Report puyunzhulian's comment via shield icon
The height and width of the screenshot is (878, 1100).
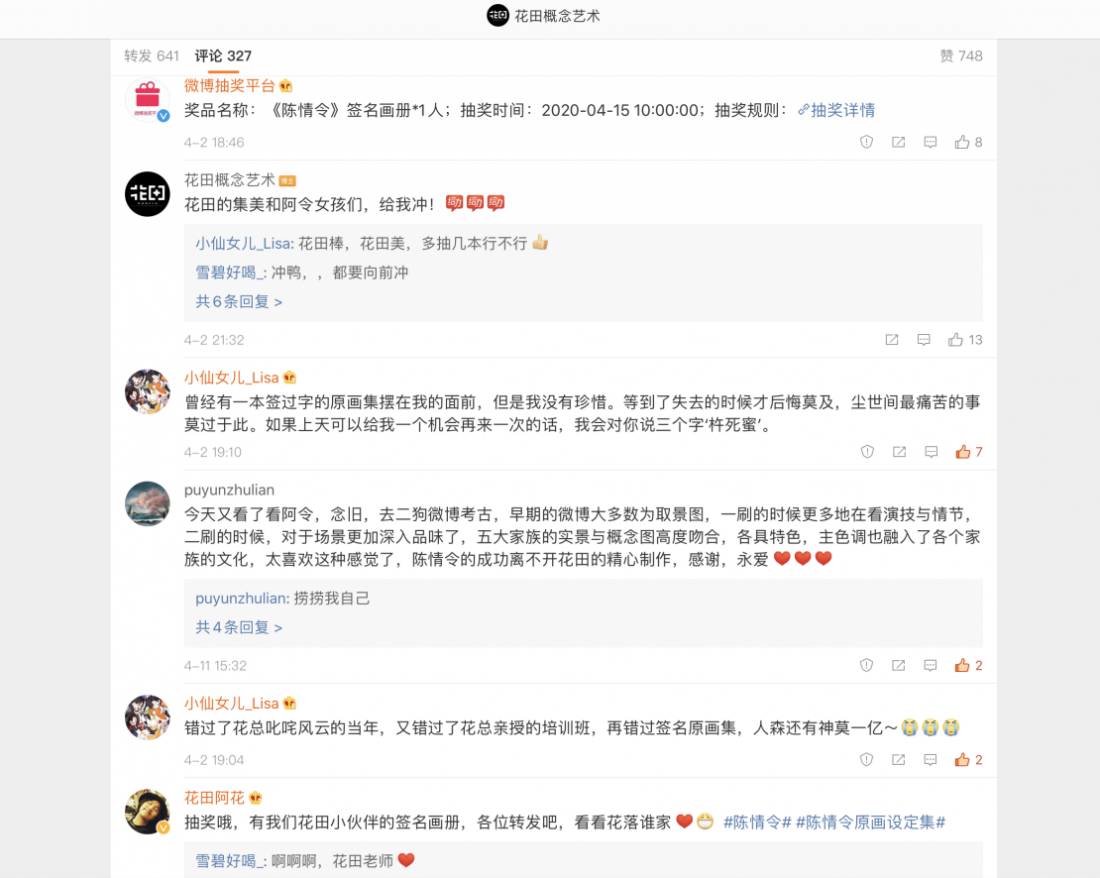[867, 665]
